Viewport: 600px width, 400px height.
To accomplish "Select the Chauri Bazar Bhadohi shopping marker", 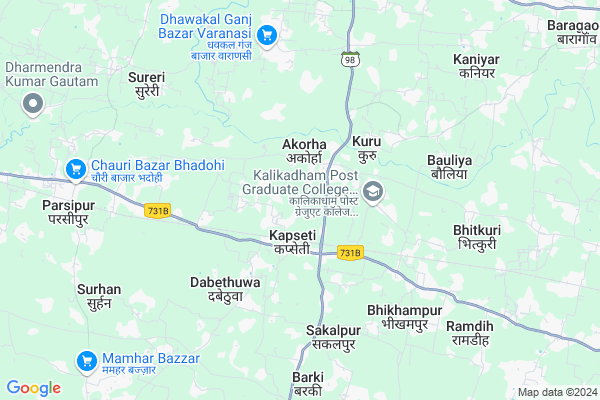I will [x=75, y=170].
